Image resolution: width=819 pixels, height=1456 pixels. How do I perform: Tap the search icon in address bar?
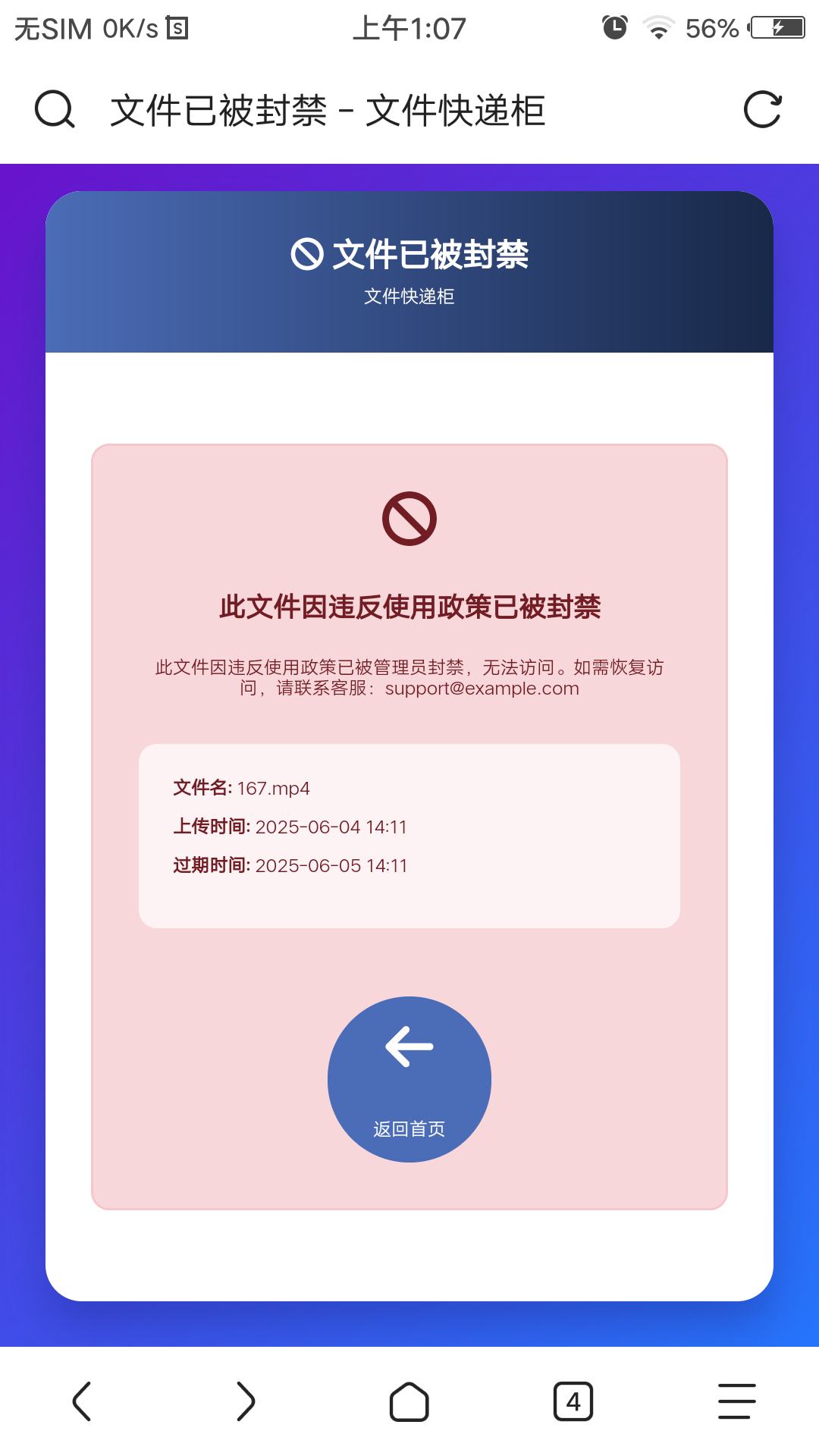click(x=55, y=110)
